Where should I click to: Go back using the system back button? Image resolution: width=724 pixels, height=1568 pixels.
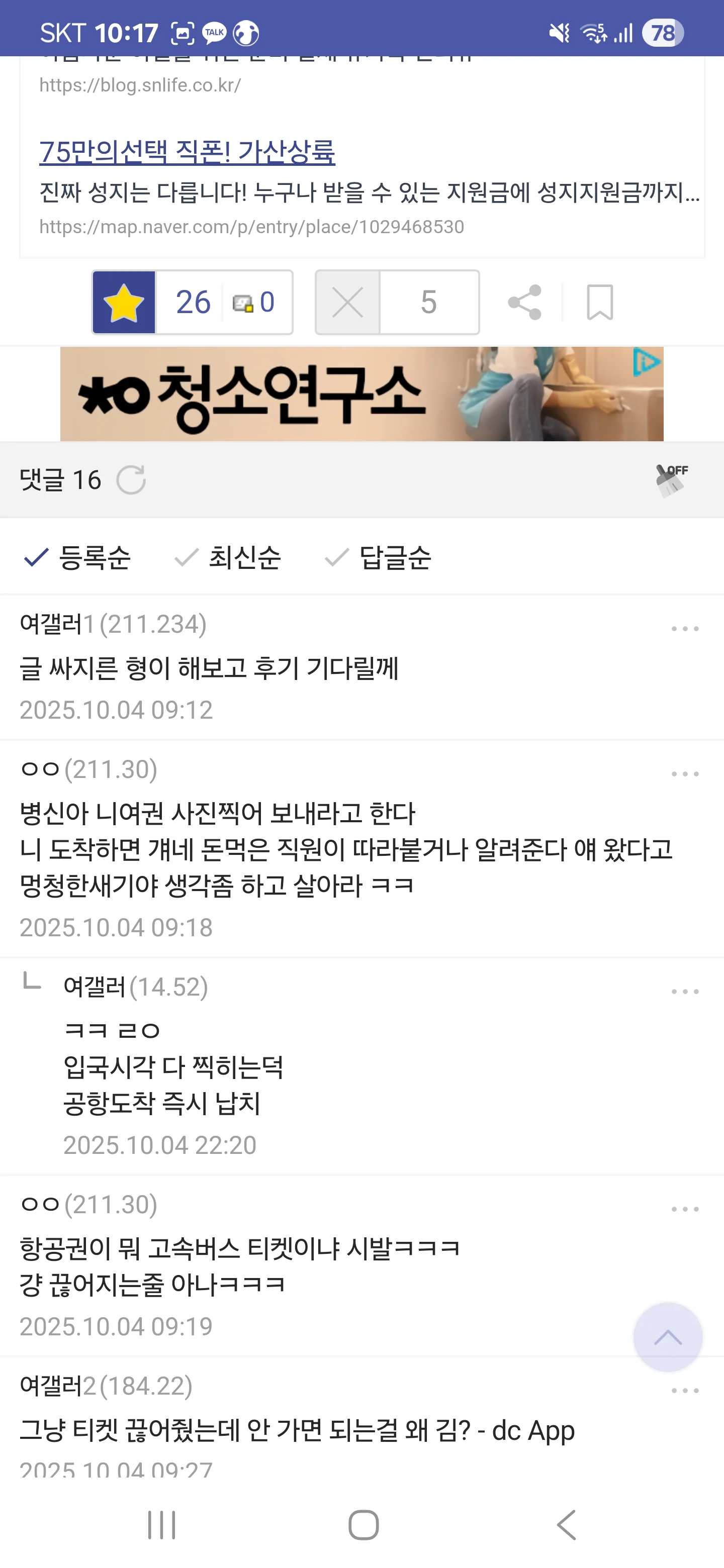[x=566, y=1525]
